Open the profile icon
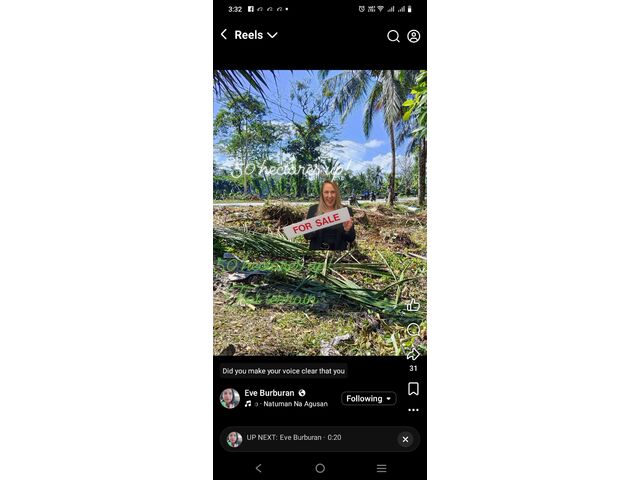Screen dimensions: 640x480 pos(414,36)
